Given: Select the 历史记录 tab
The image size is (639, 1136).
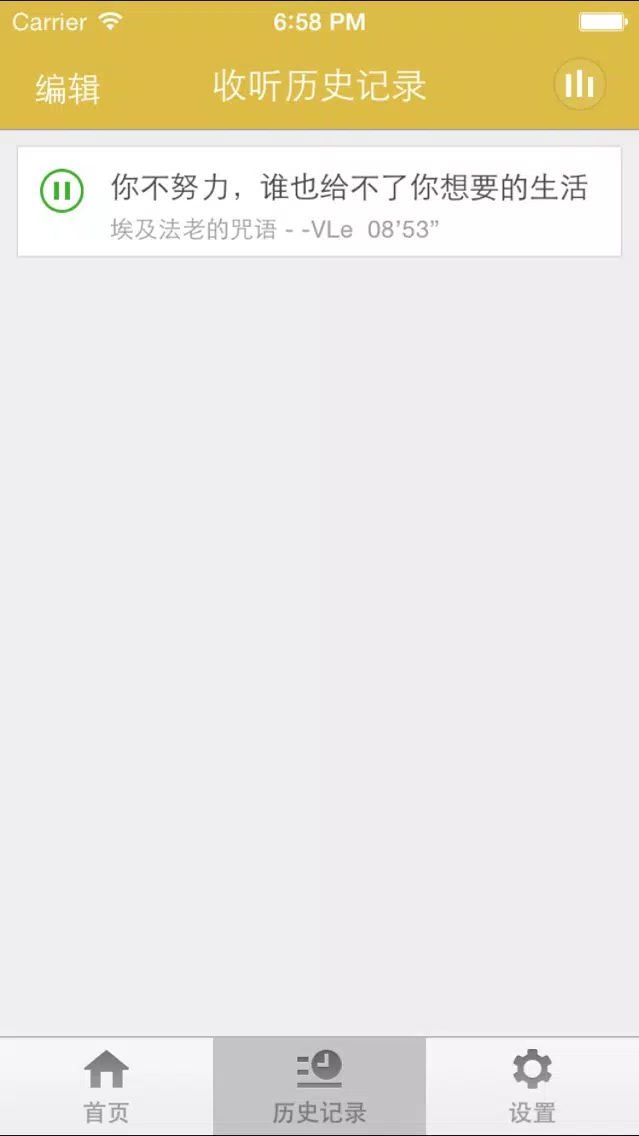Looking at the screenshot, I should point(319,1086).
